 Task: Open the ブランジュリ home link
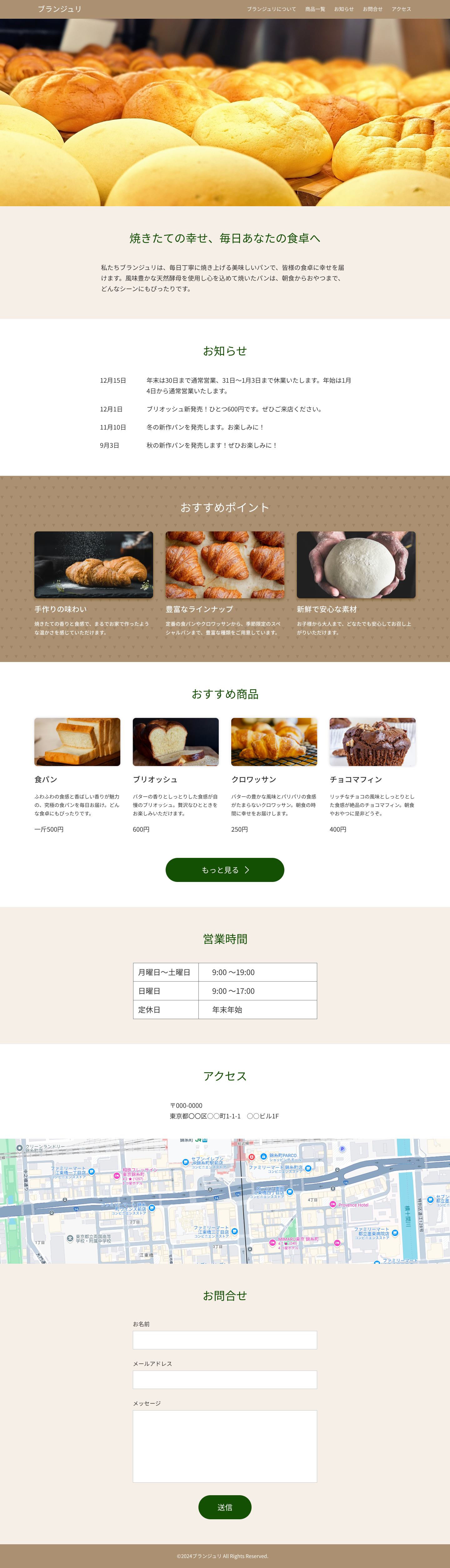tap(59, 9)
